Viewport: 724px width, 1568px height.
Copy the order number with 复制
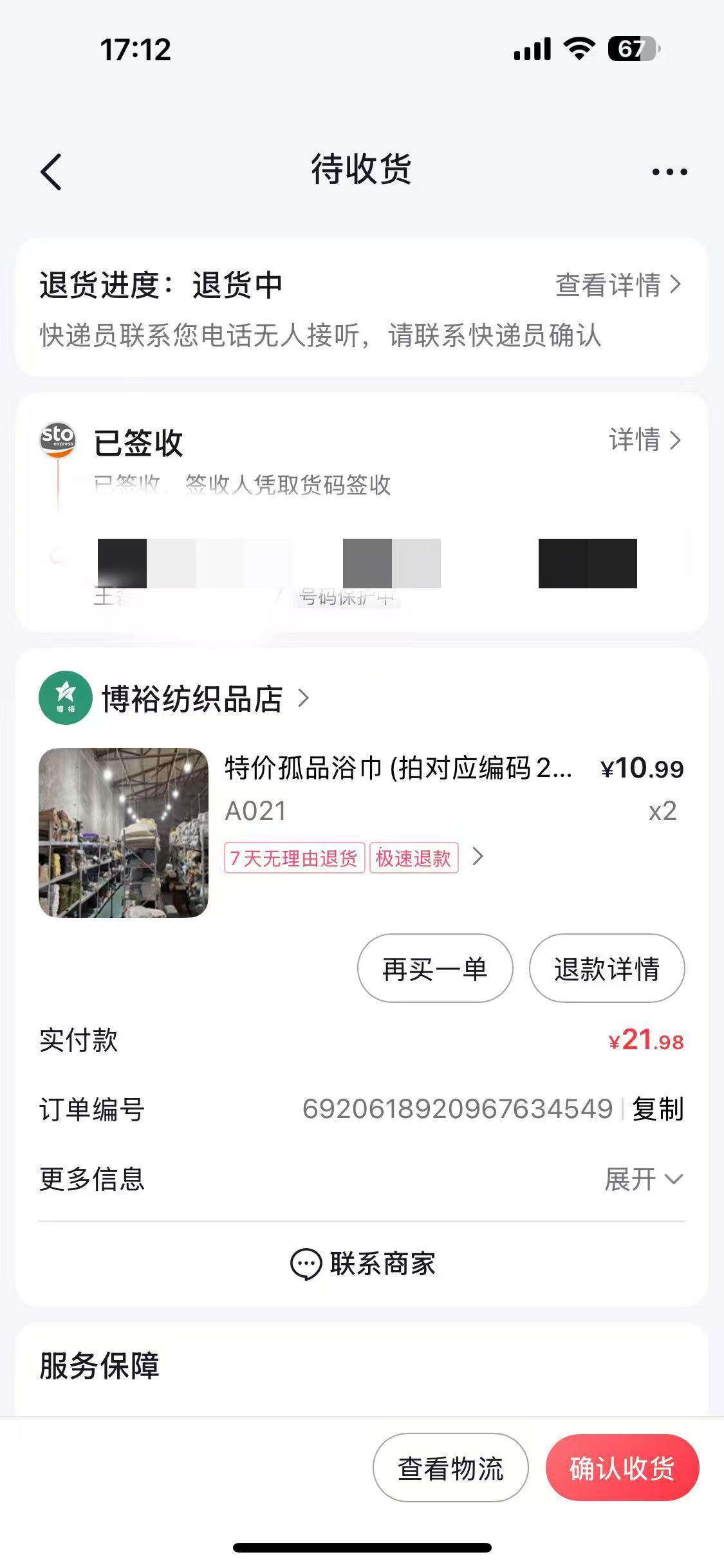tap(658, 1109)
